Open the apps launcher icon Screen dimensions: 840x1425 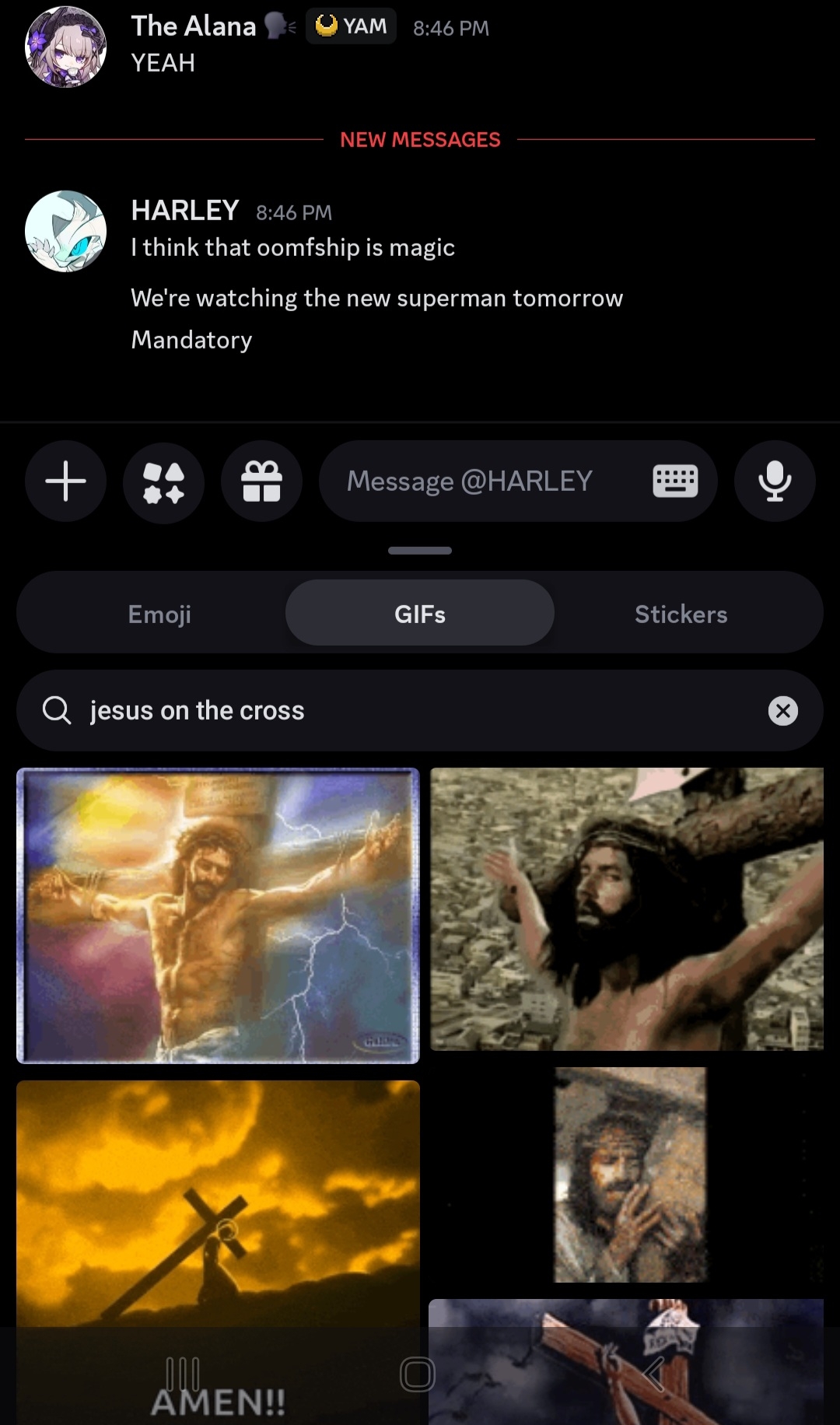163,482
